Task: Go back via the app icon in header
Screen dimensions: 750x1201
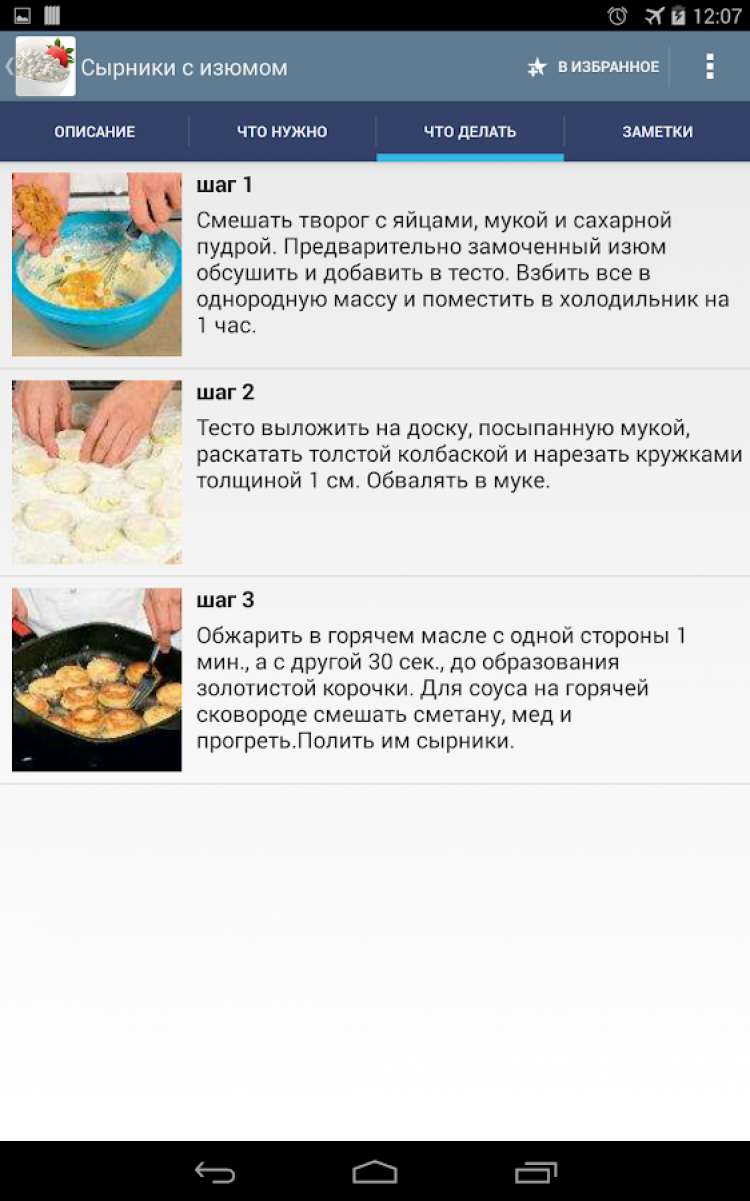Action: [40, 67]
